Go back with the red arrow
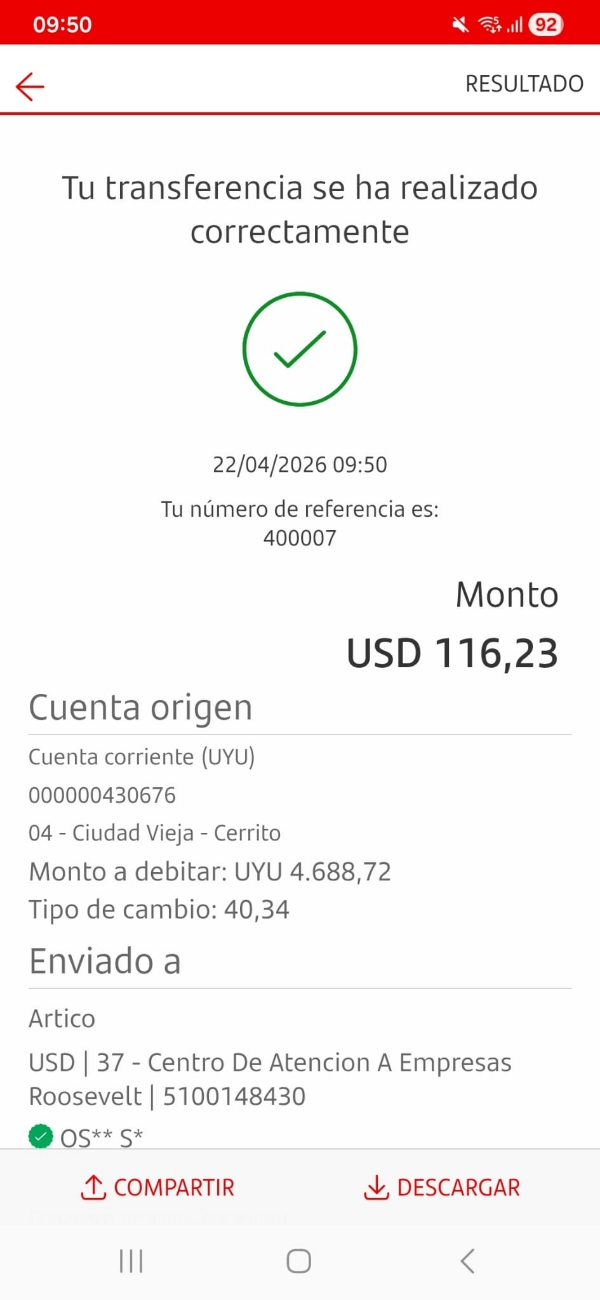 point(30,87)
